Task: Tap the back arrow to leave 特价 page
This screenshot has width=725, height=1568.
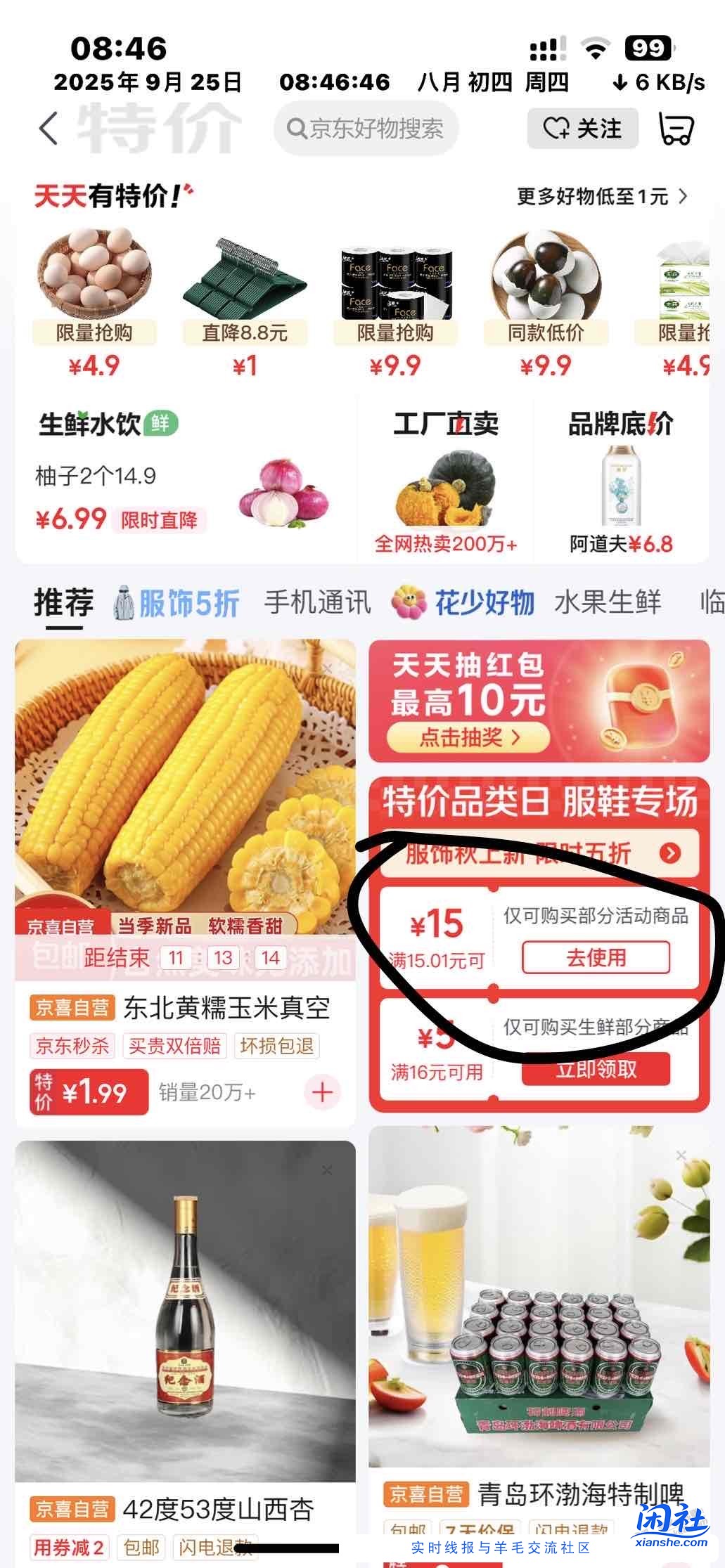Action: [46, 129]
